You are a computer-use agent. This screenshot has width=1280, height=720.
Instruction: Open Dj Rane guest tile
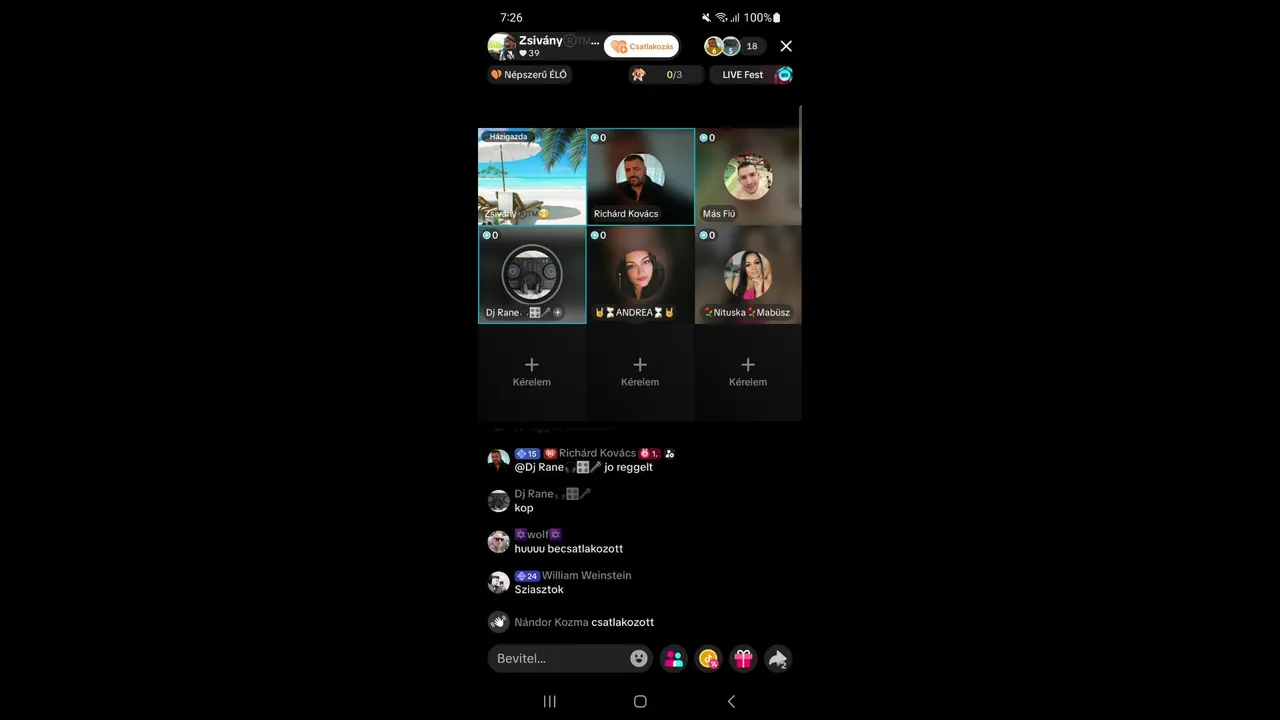click(x=532, y=274)
